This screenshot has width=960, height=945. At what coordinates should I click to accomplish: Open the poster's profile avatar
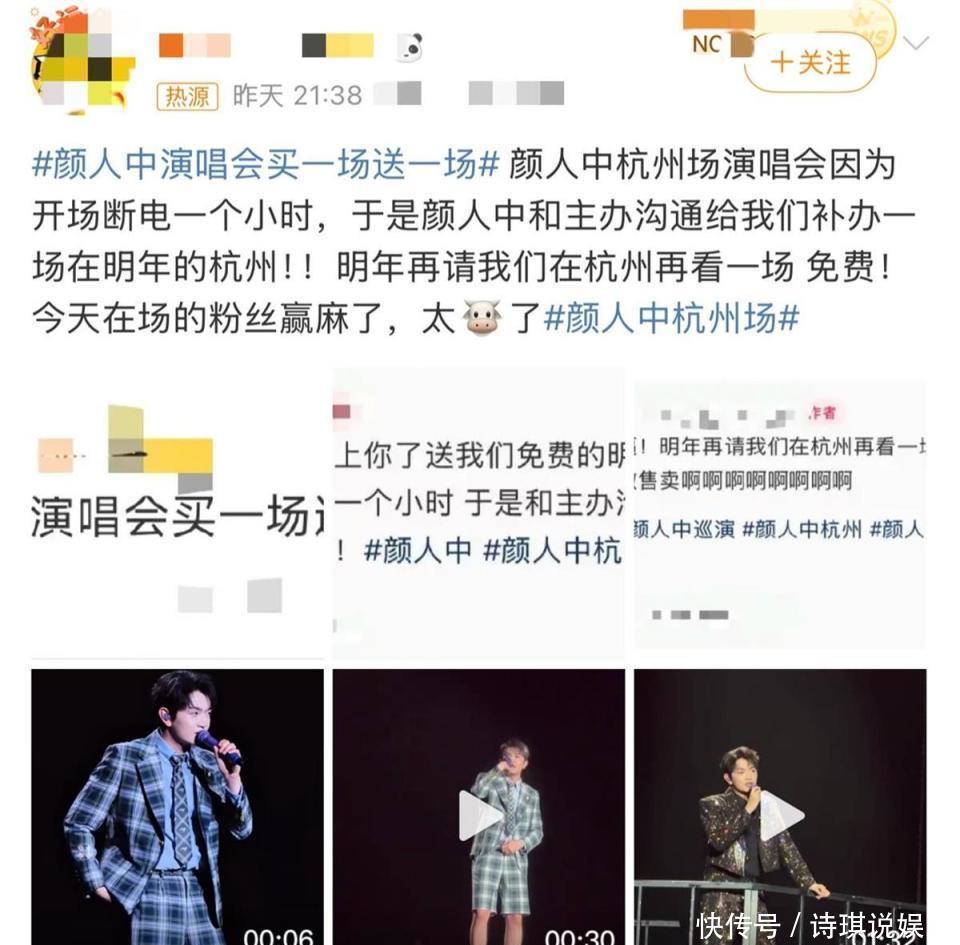pyautogui.click(x=81, y=61)
